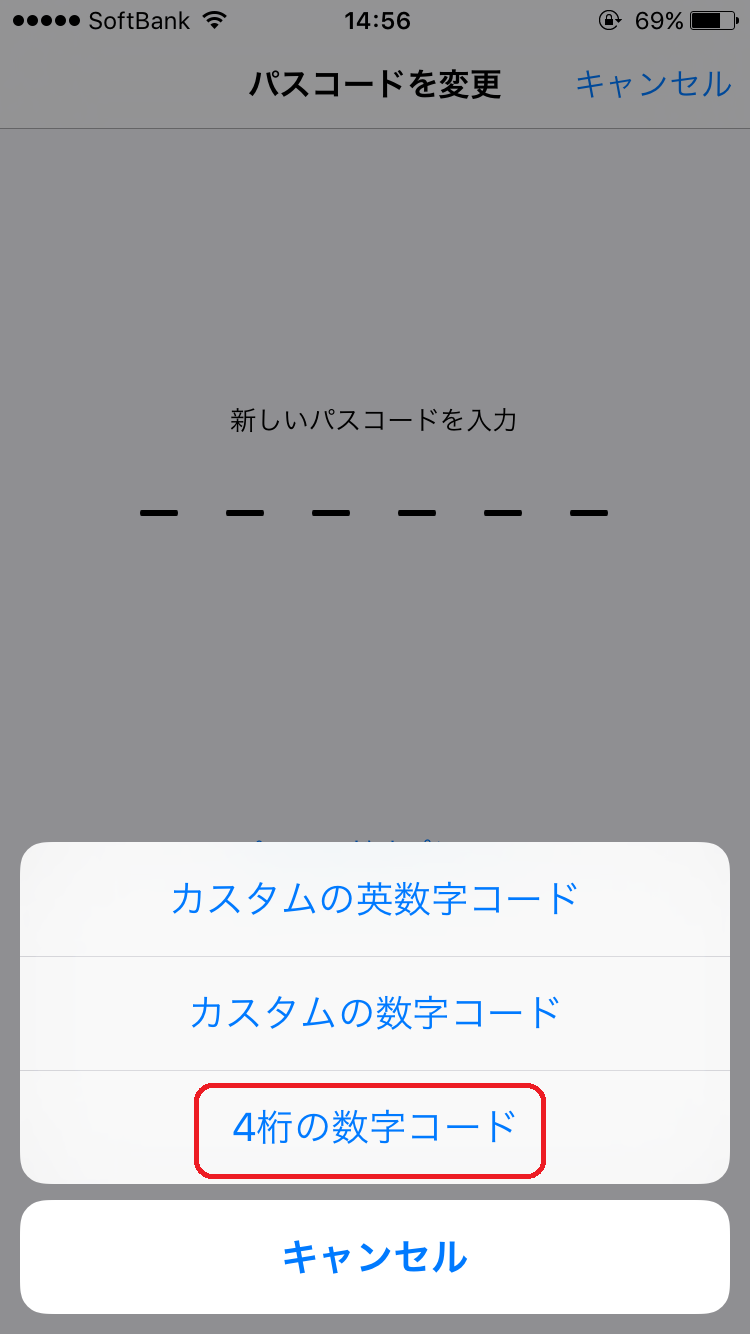Pick 4桁の数字コード option

click(374, 1127)
